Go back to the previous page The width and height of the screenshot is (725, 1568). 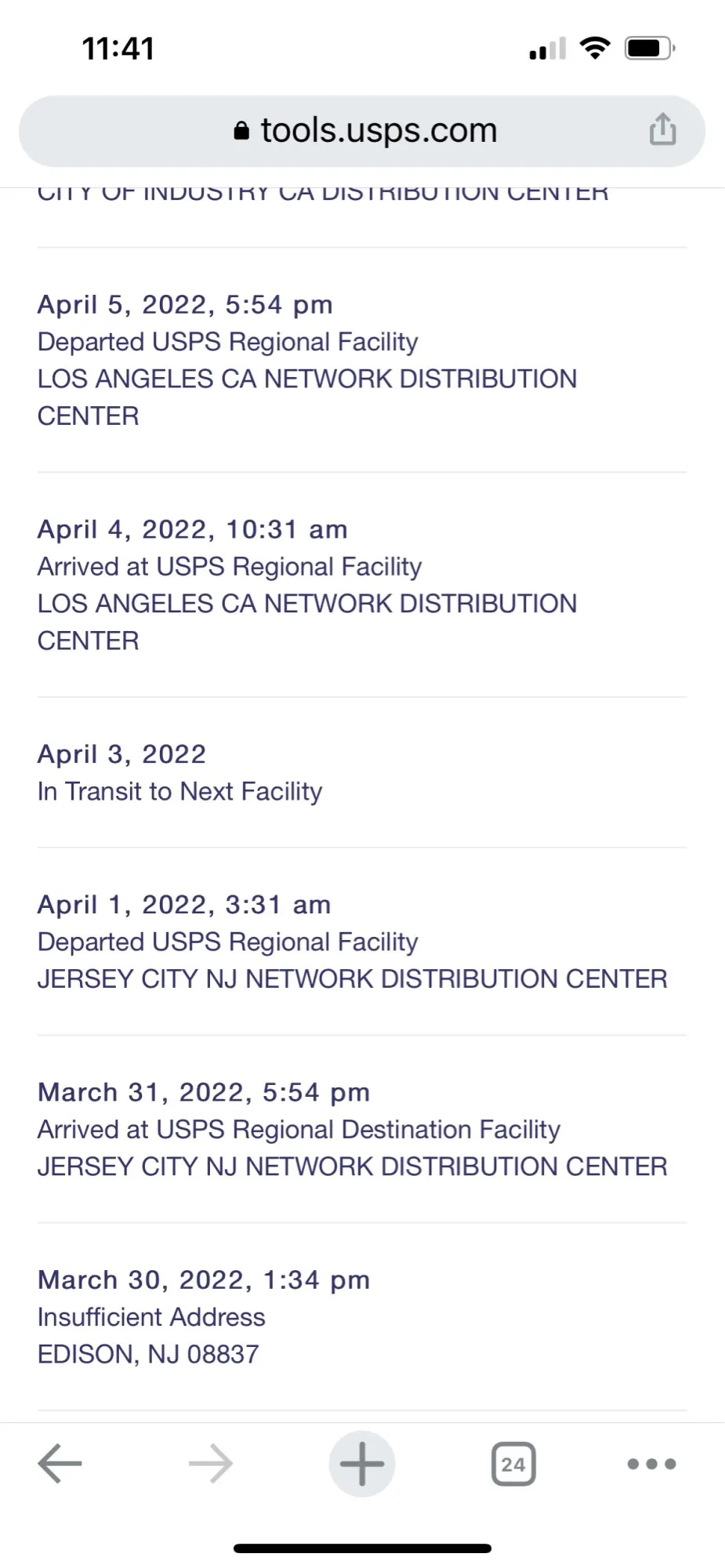[60, 1463]
